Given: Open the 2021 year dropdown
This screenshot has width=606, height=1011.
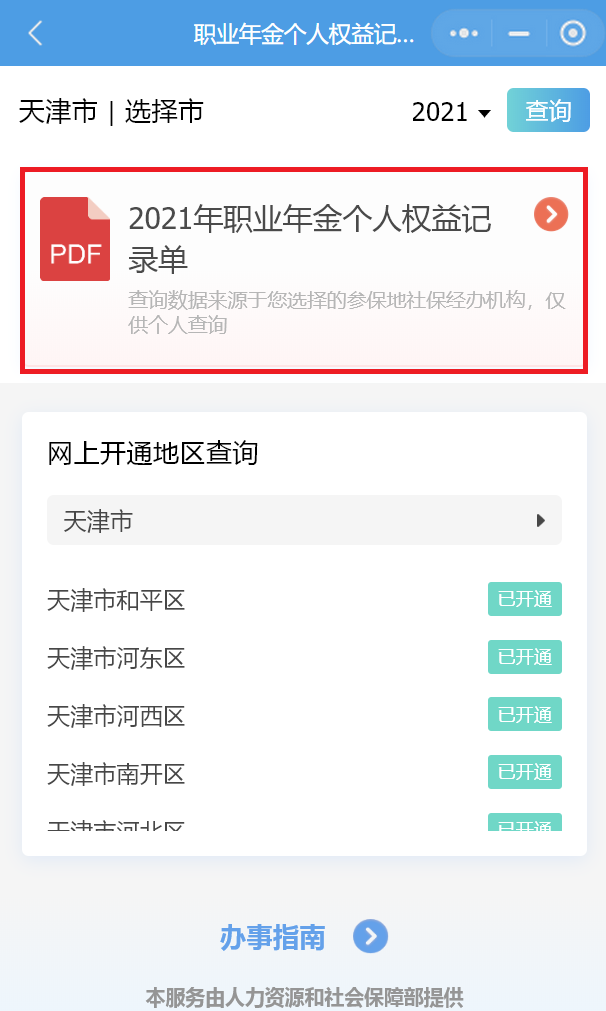Looking at the screenshot, I should coord(451,112).
